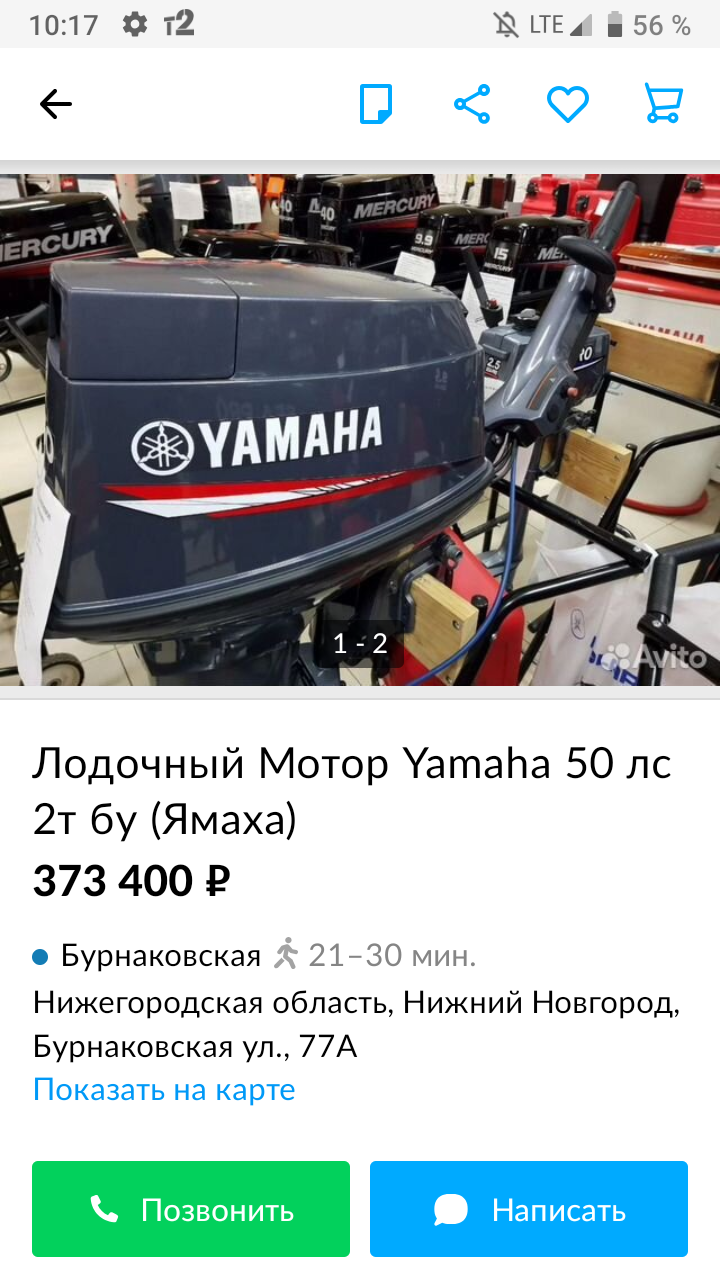
Task: Open the shopping cart
Action: 663,104
